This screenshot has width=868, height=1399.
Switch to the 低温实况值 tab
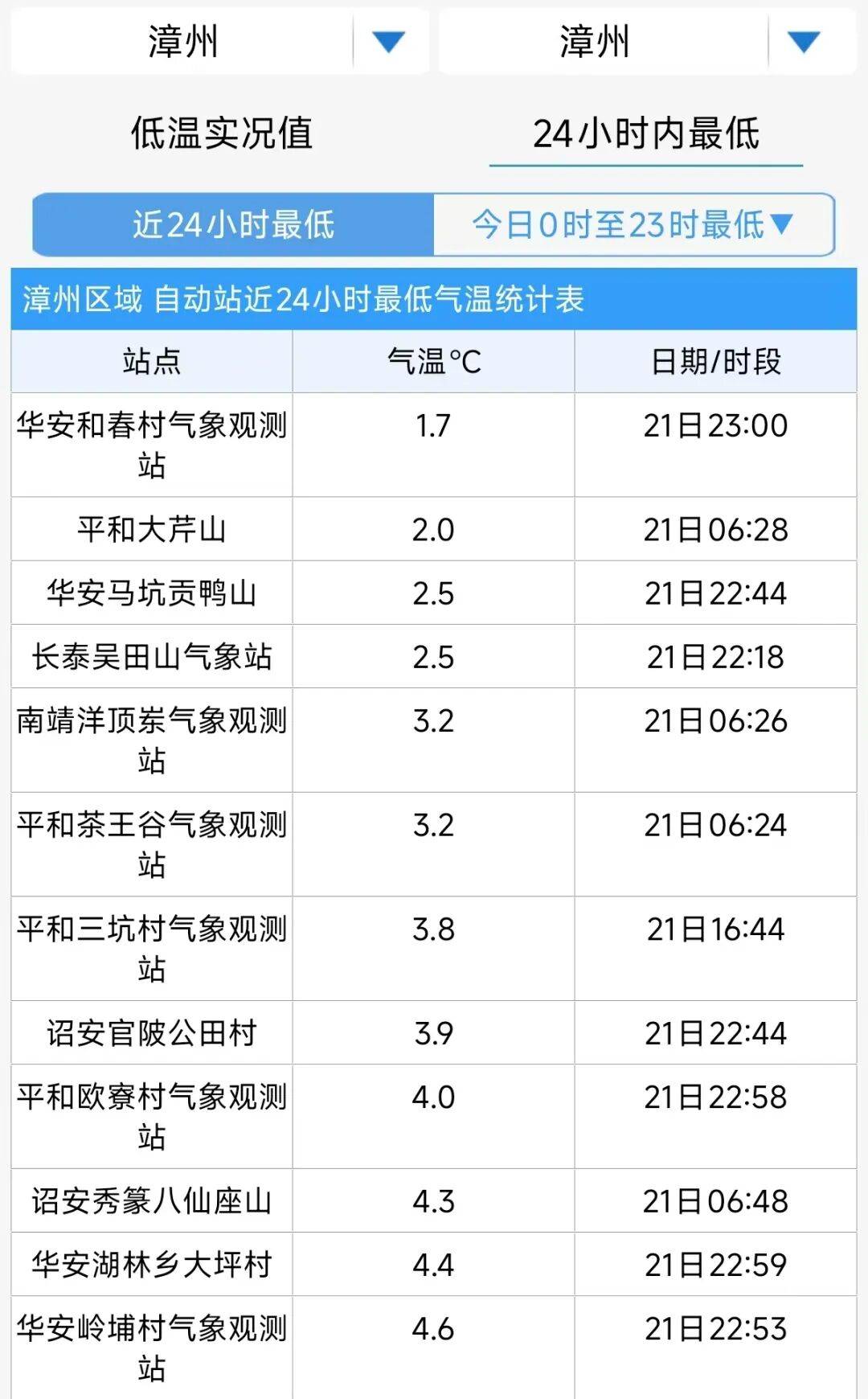click(x=222, y=133)
